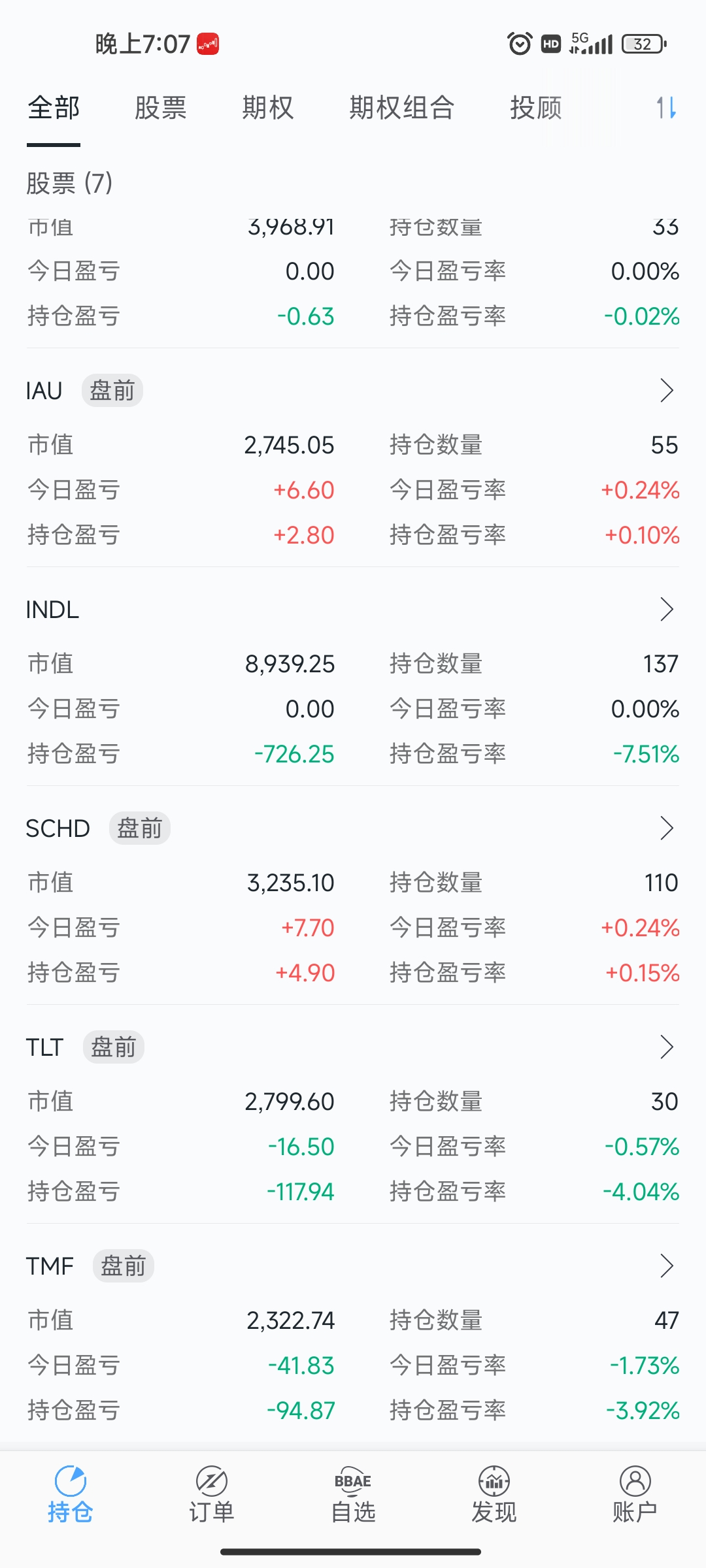
Task: Open the TLT holding row
Action: 353,1047
